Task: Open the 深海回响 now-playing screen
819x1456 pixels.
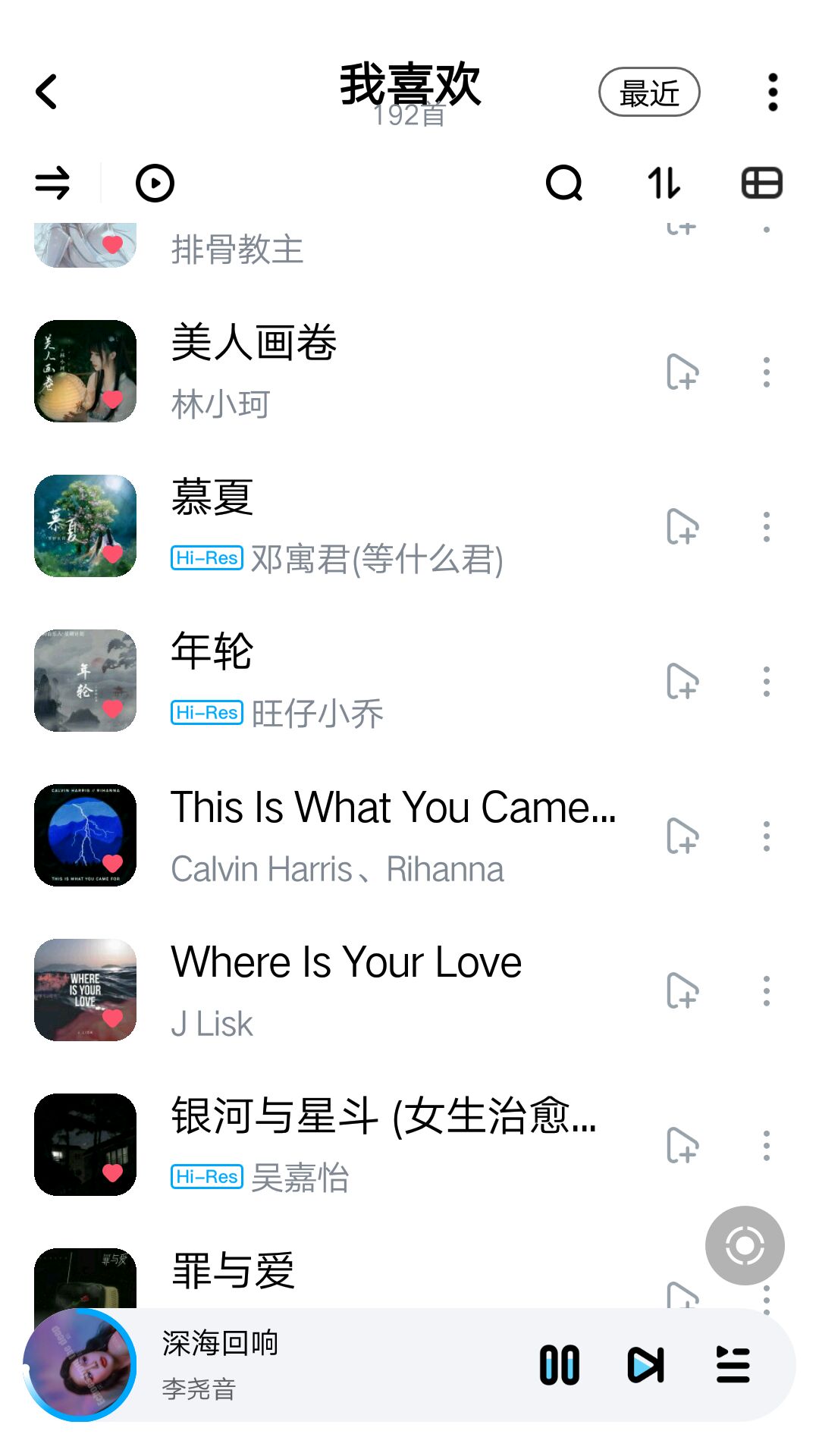Action: tap(303, 1365)
